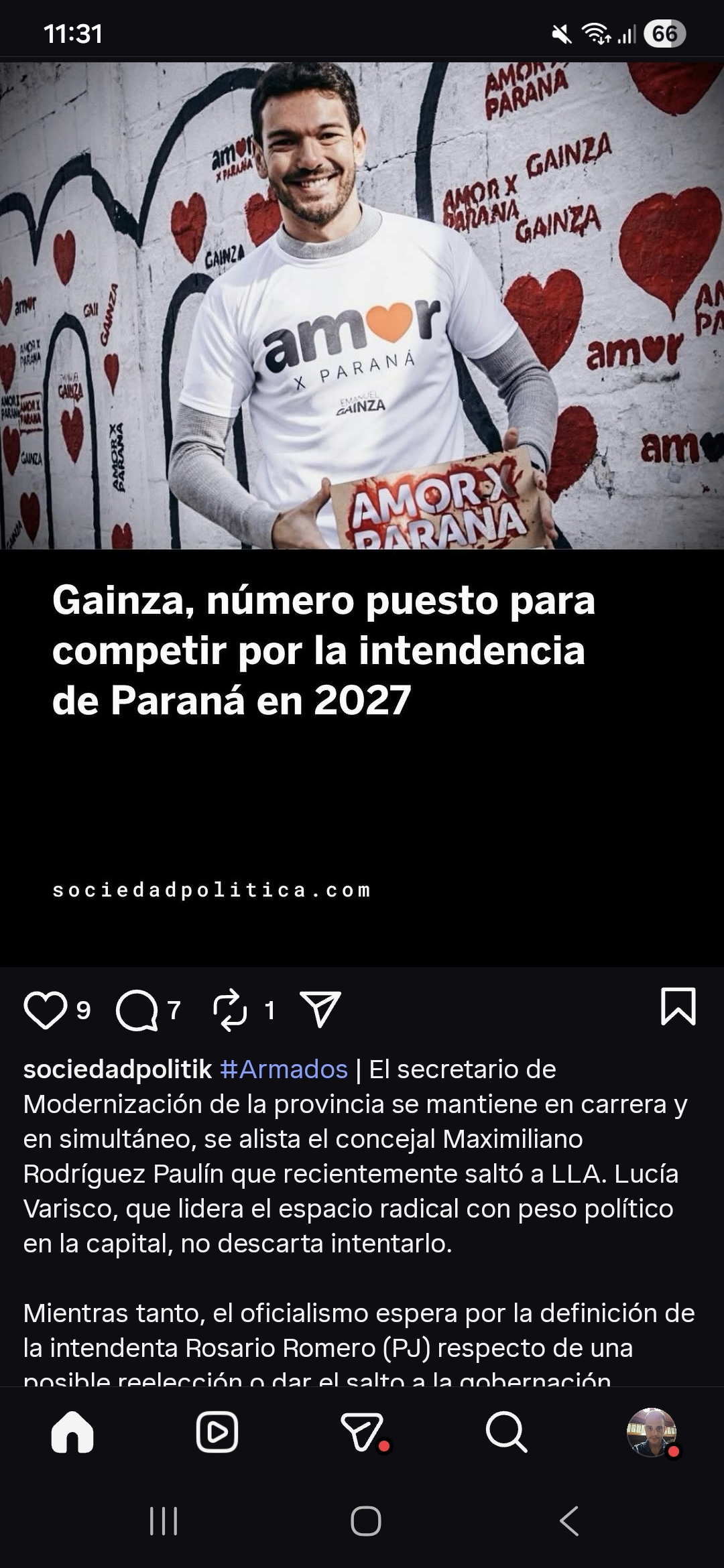Share the post via send icon
The width and height of the screenshot is (724, 1568).
click(320, 1009)
